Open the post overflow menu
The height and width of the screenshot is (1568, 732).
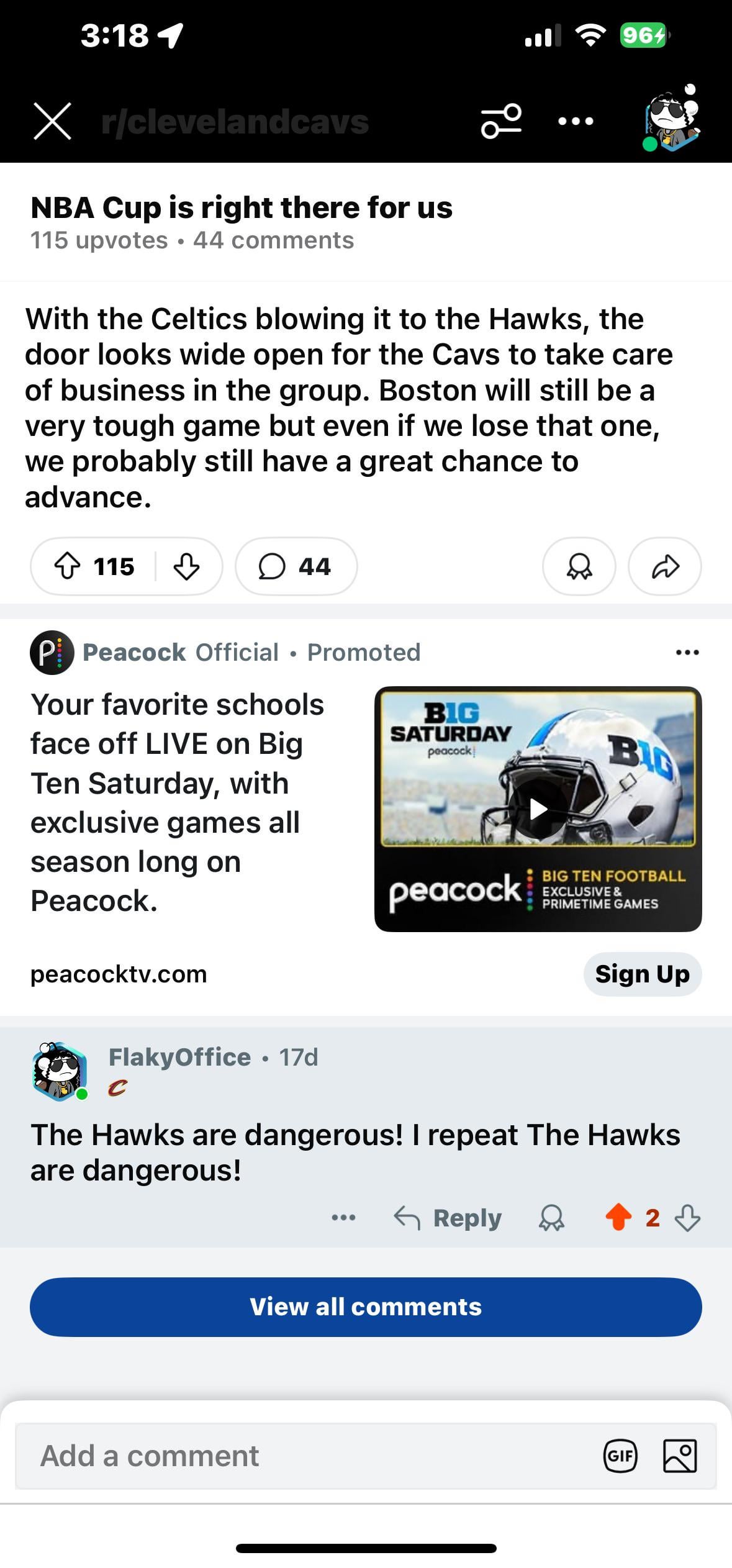(x=576, y=121)
